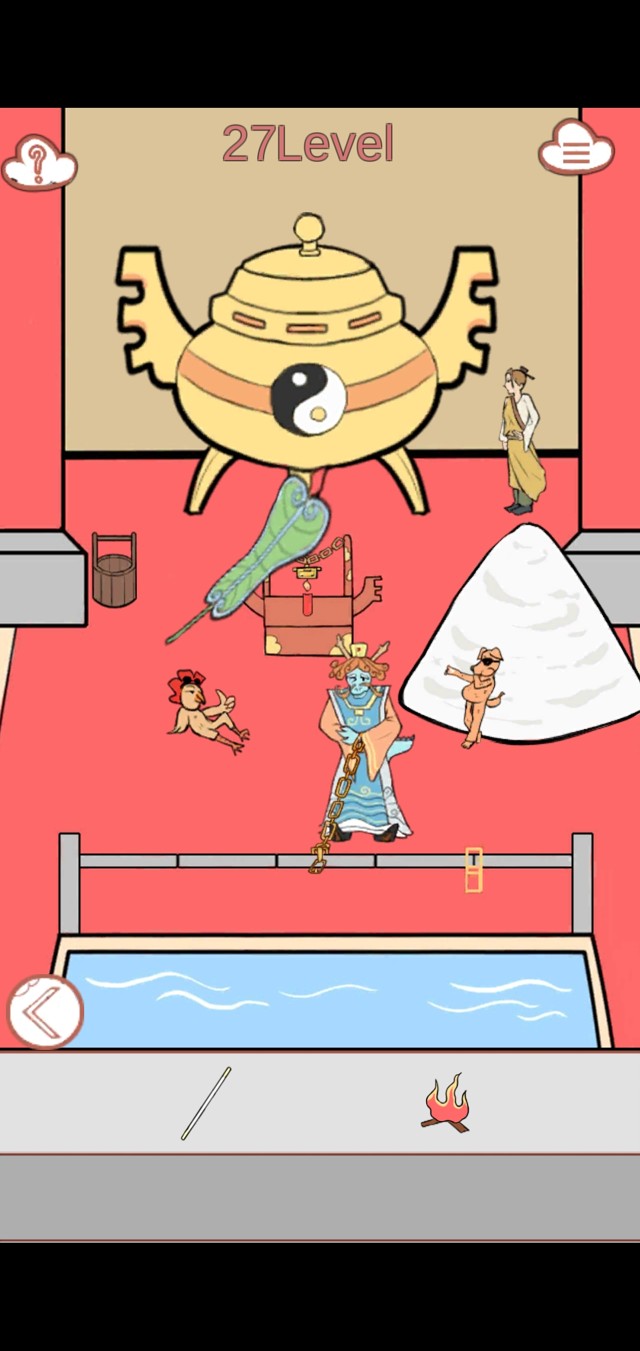Screen dimensions: 640x1351
Task: Tap the pig wearing sunglasses
Action: [480, 692]
